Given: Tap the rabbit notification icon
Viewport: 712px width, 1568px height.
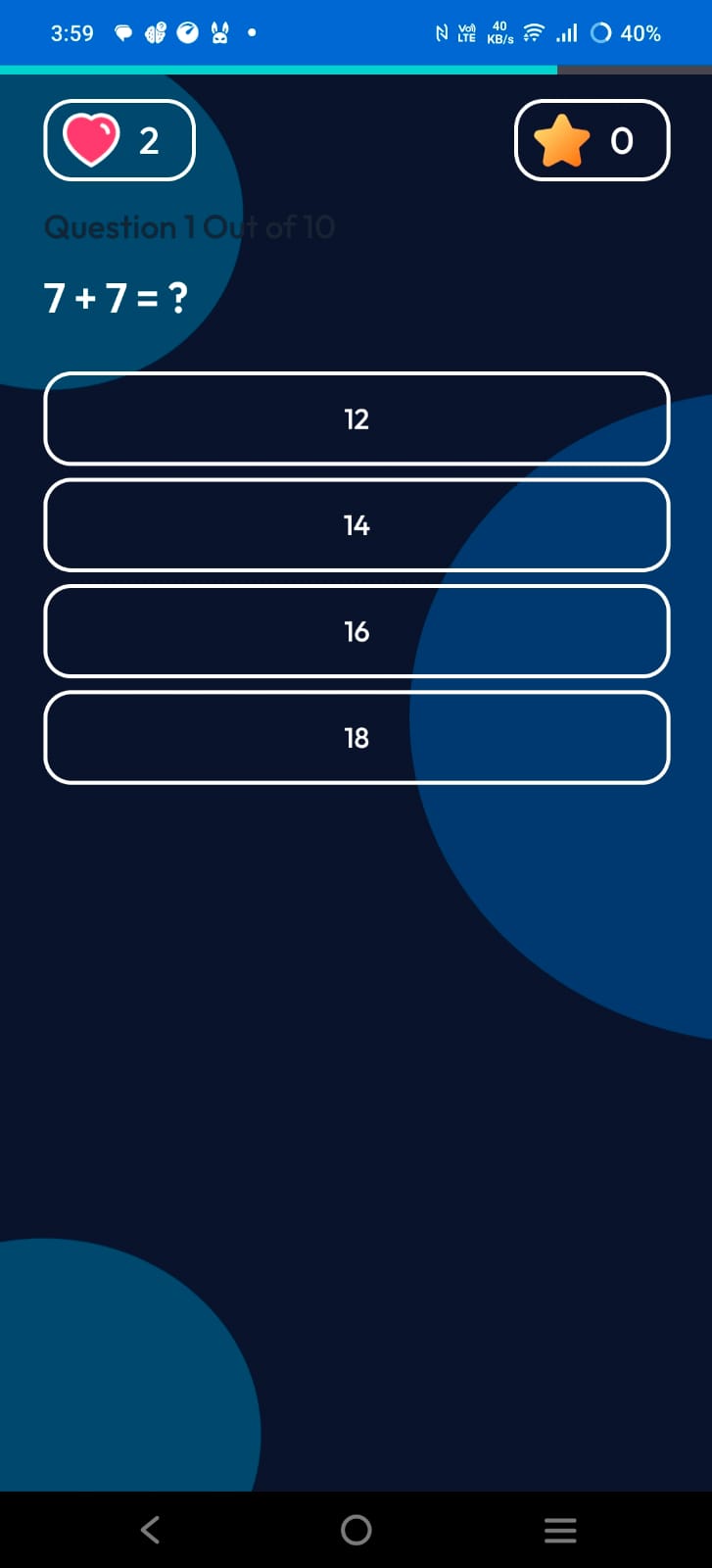Looking at the screenshot, I should (x=220, y=32).
